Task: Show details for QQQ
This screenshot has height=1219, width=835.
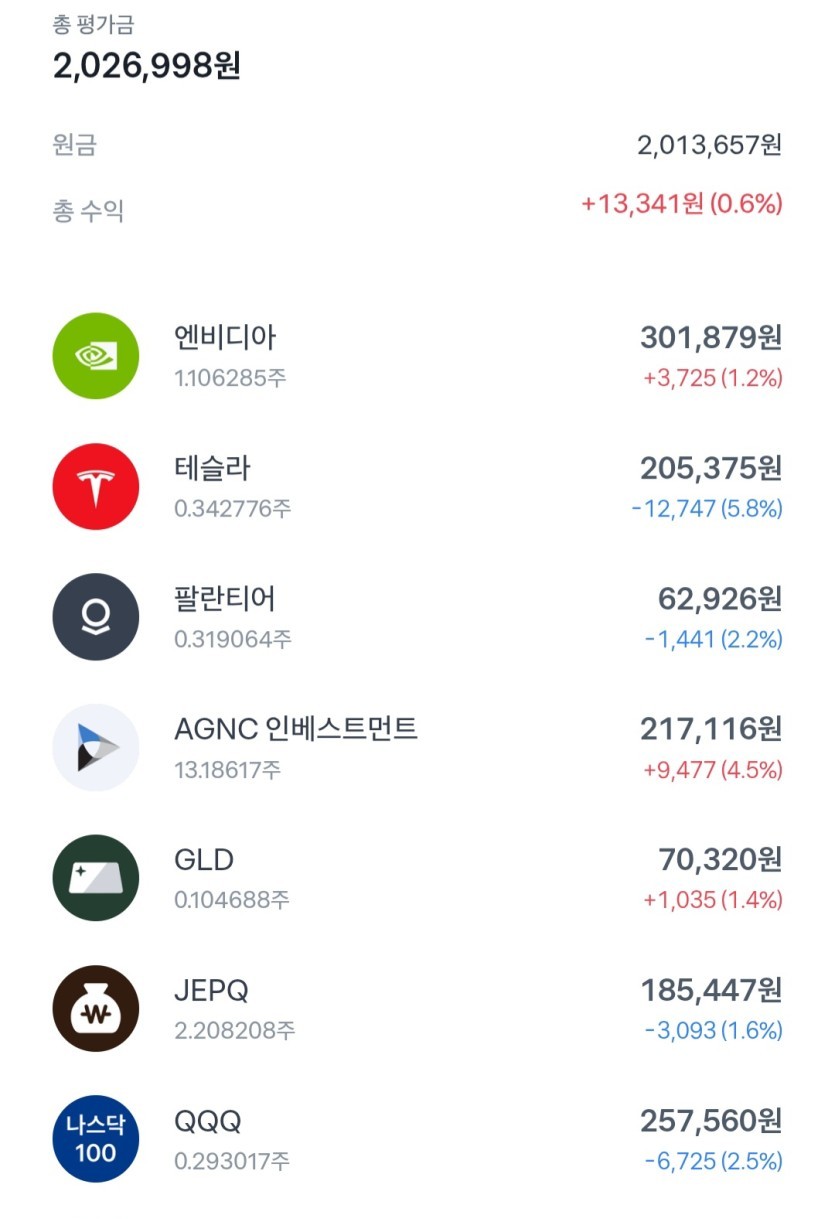Action: click(417, 1139)
